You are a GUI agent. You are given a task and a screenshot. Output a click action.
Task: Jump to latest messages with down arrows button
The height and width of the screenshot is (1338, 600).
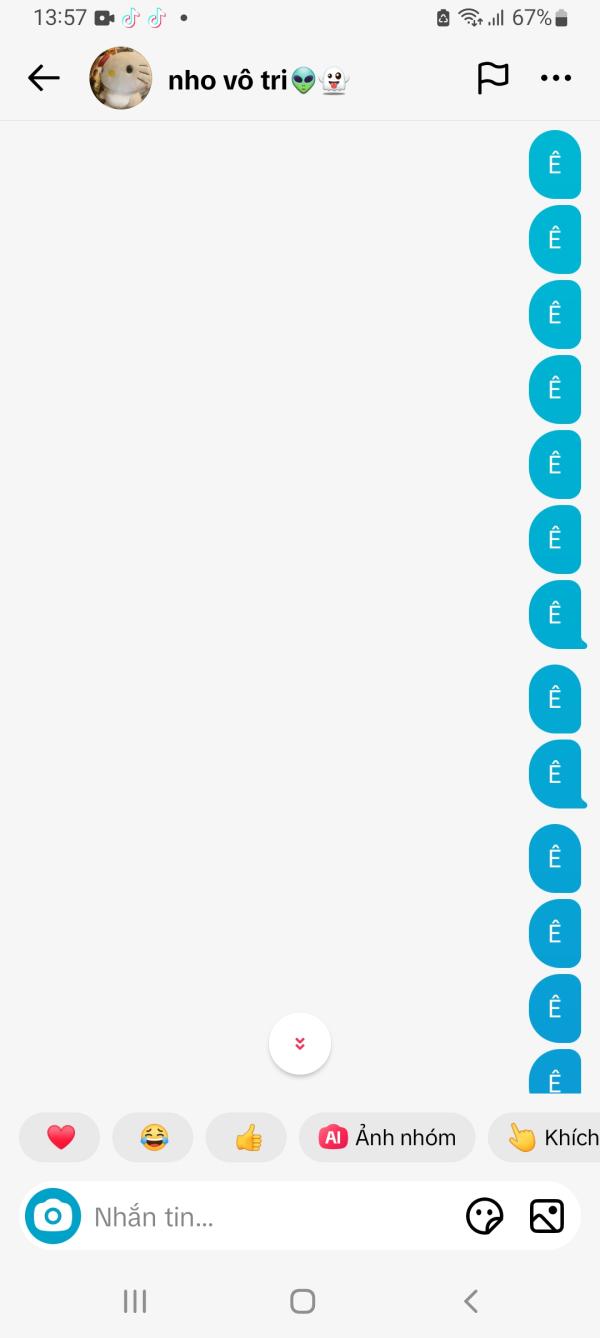pos(300,1044)
